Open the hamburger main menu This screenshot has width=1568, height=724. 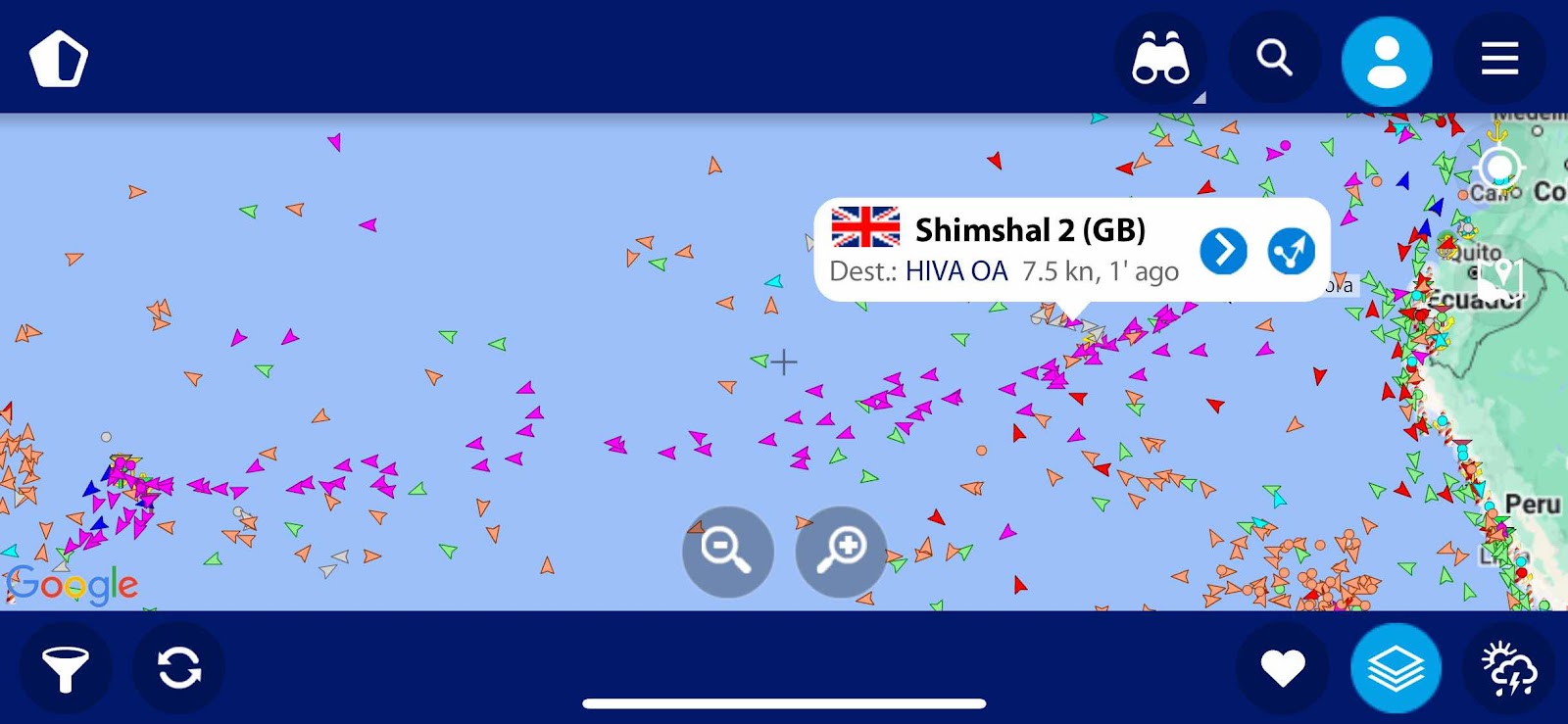click(1499, 59)
